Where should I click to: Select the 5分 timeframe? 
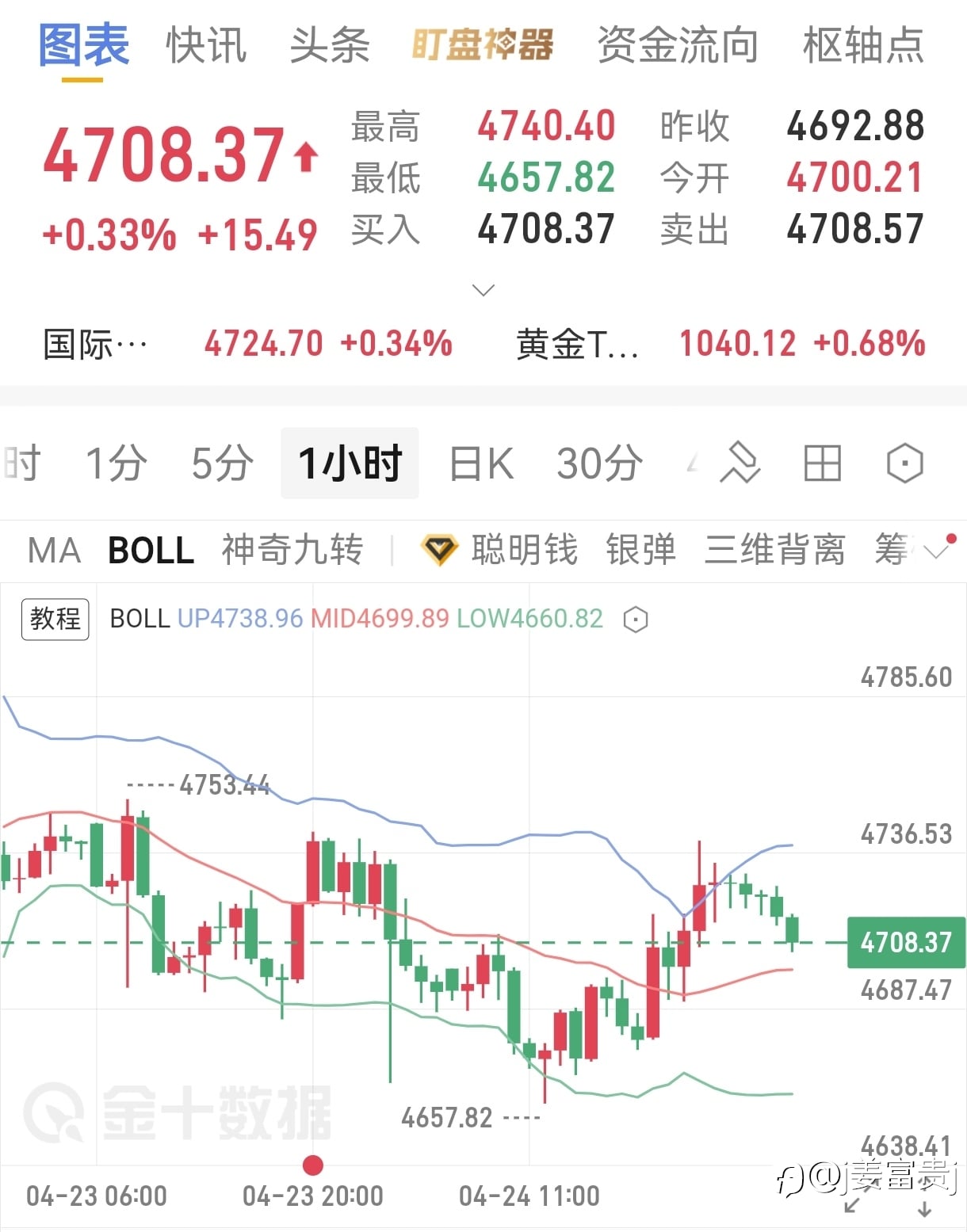click(223, 463)
